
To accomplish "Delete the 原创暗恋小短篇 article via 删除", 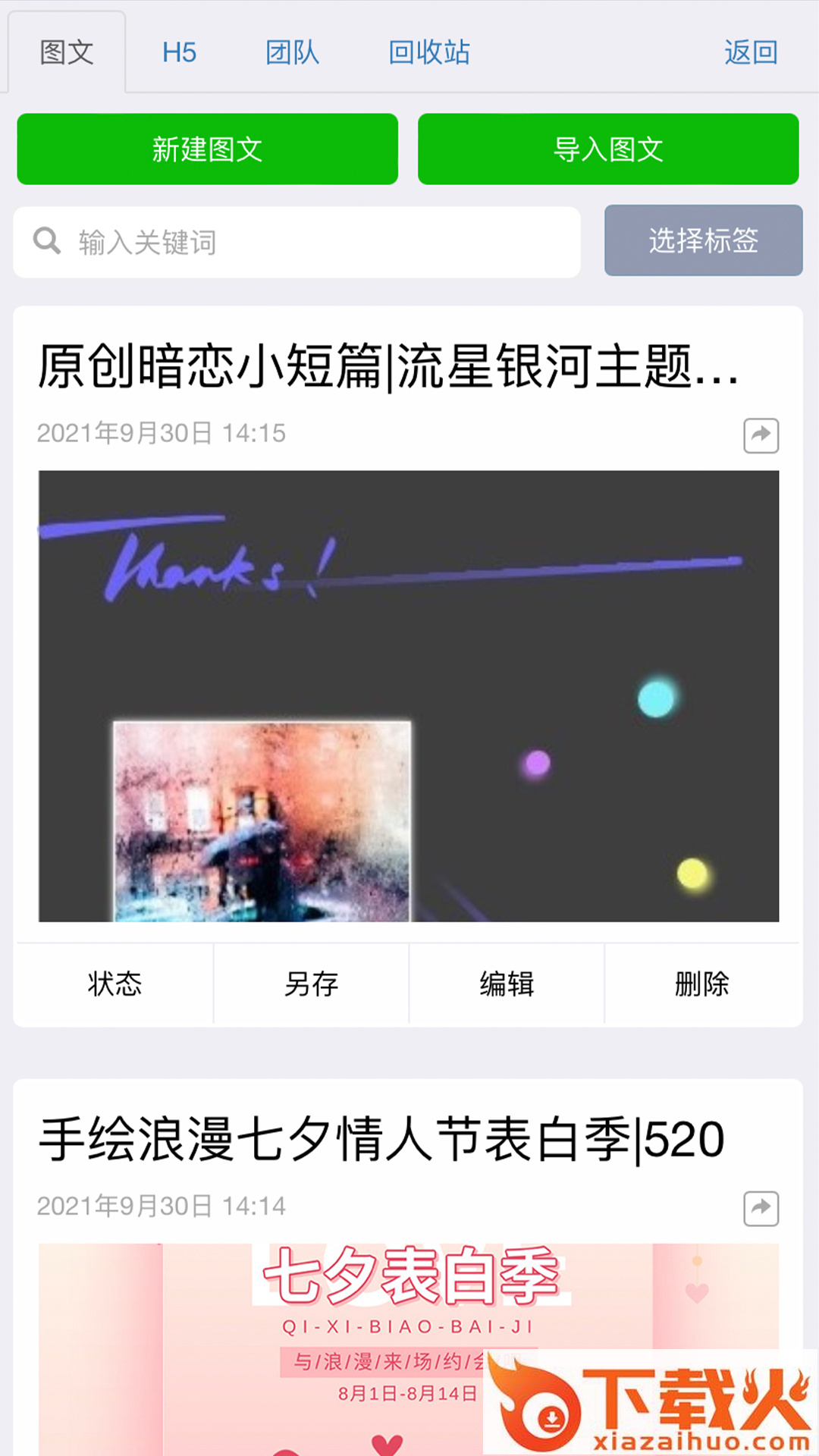I will [x=702, y=984].
